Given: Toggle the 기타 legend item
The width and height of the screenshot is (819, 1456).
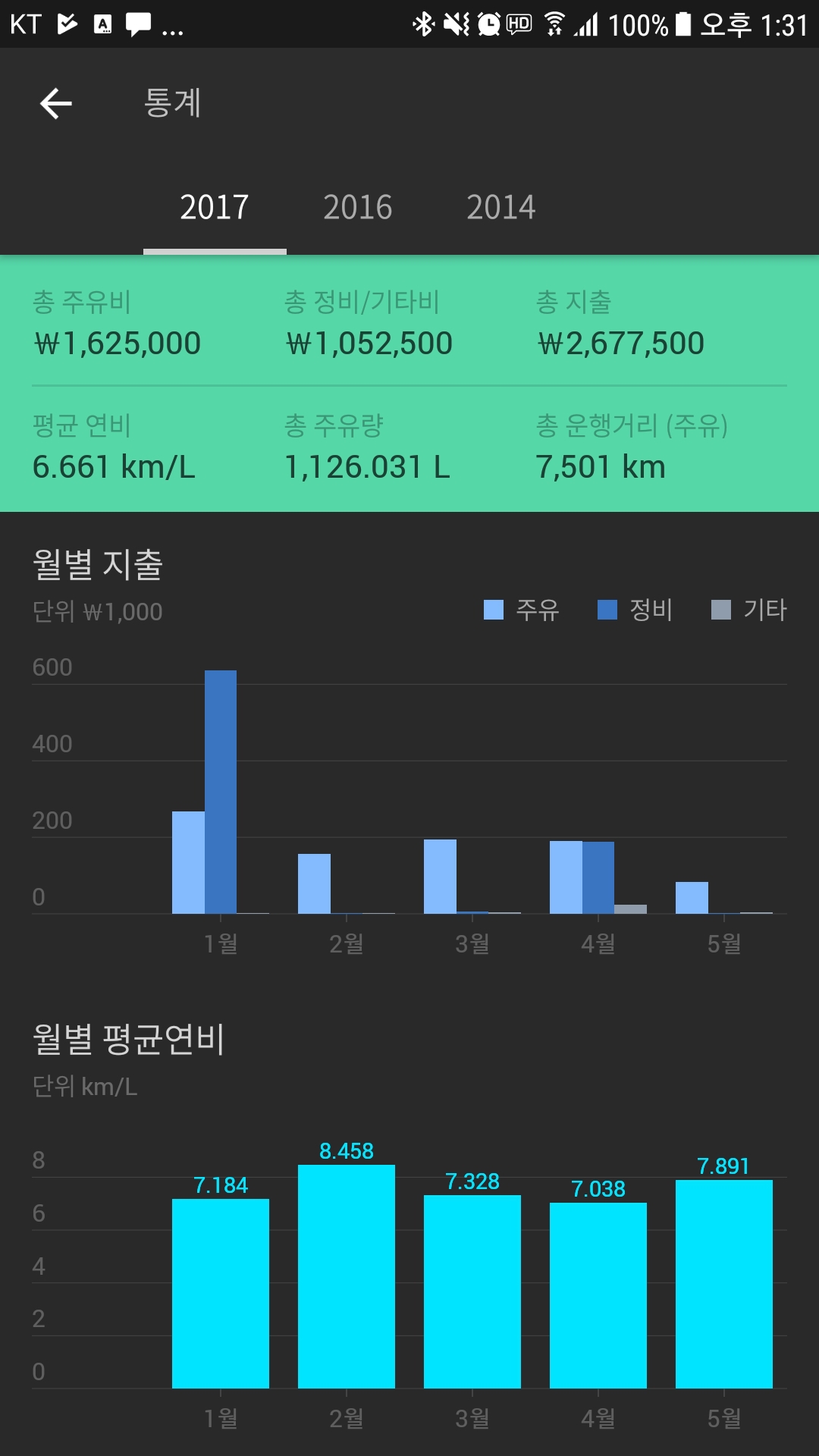Looking at the screenshot, I should pos(749,610).
